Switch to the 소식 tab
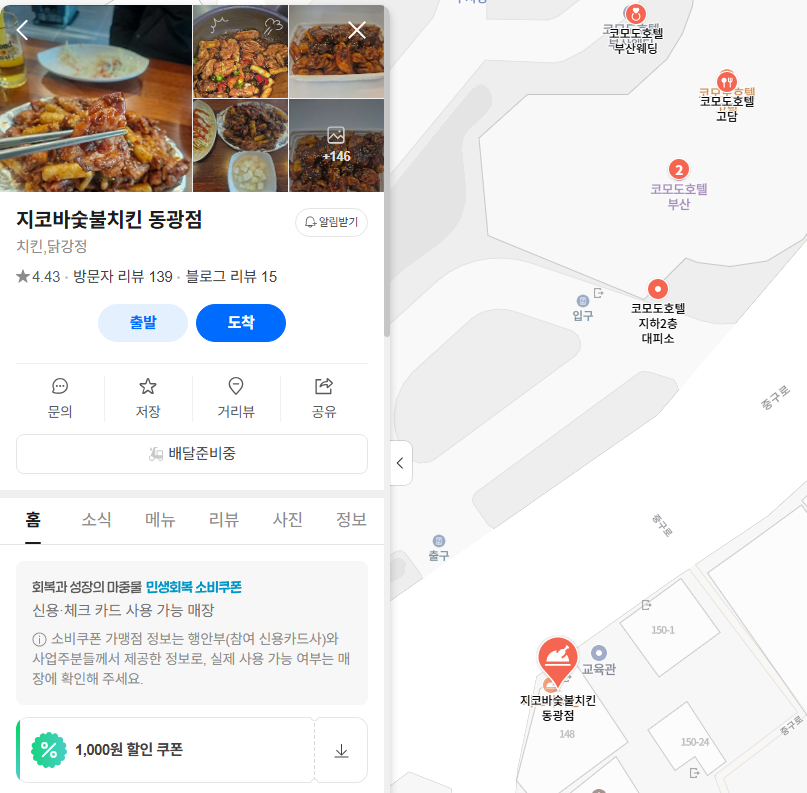This screenshot has width=807, height=793. (x=97, y=520)
